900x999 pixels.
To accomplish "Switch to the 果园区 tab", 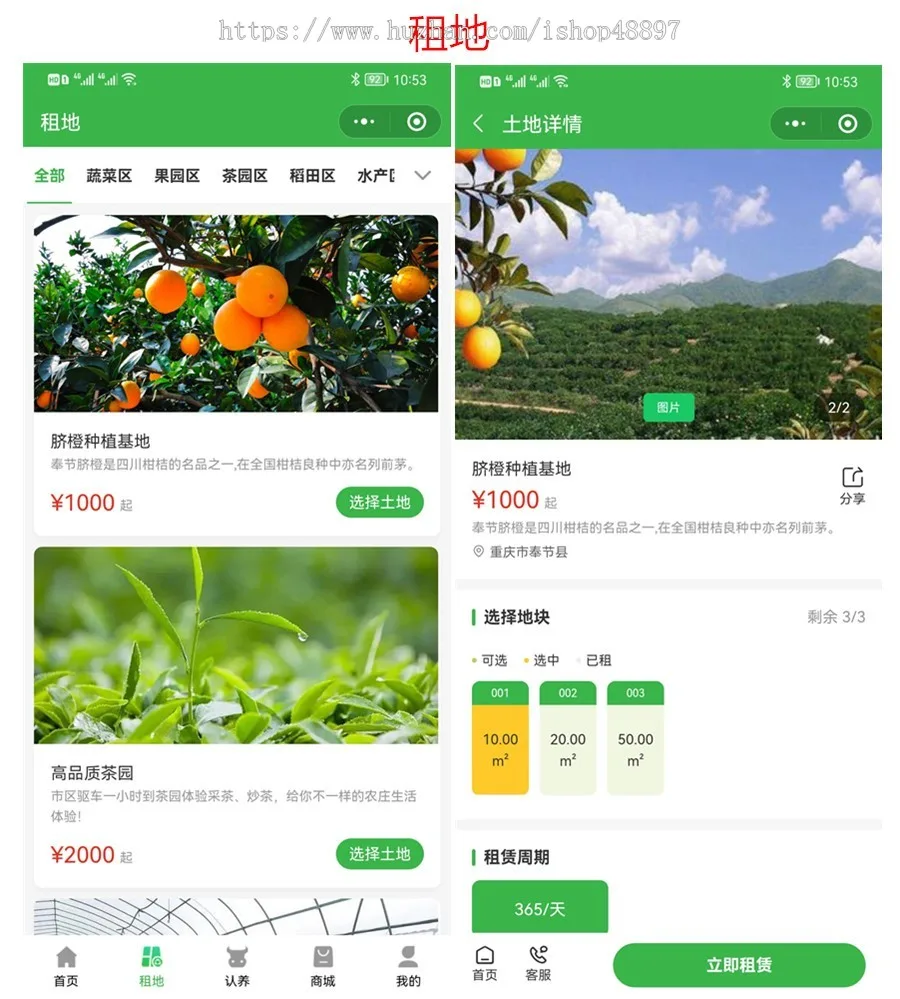I will click(x=176, y=175).
